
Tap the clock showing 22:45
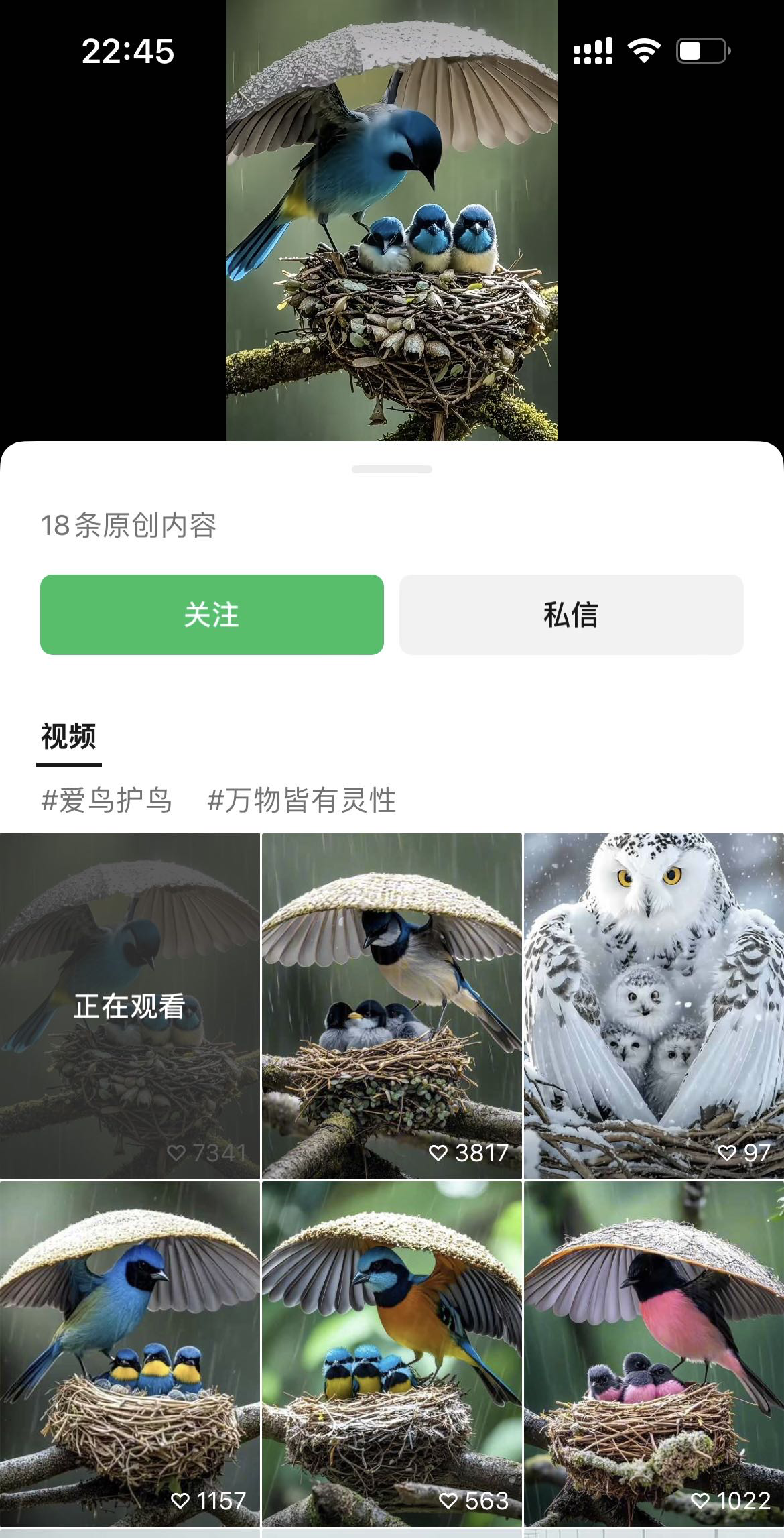130,52
